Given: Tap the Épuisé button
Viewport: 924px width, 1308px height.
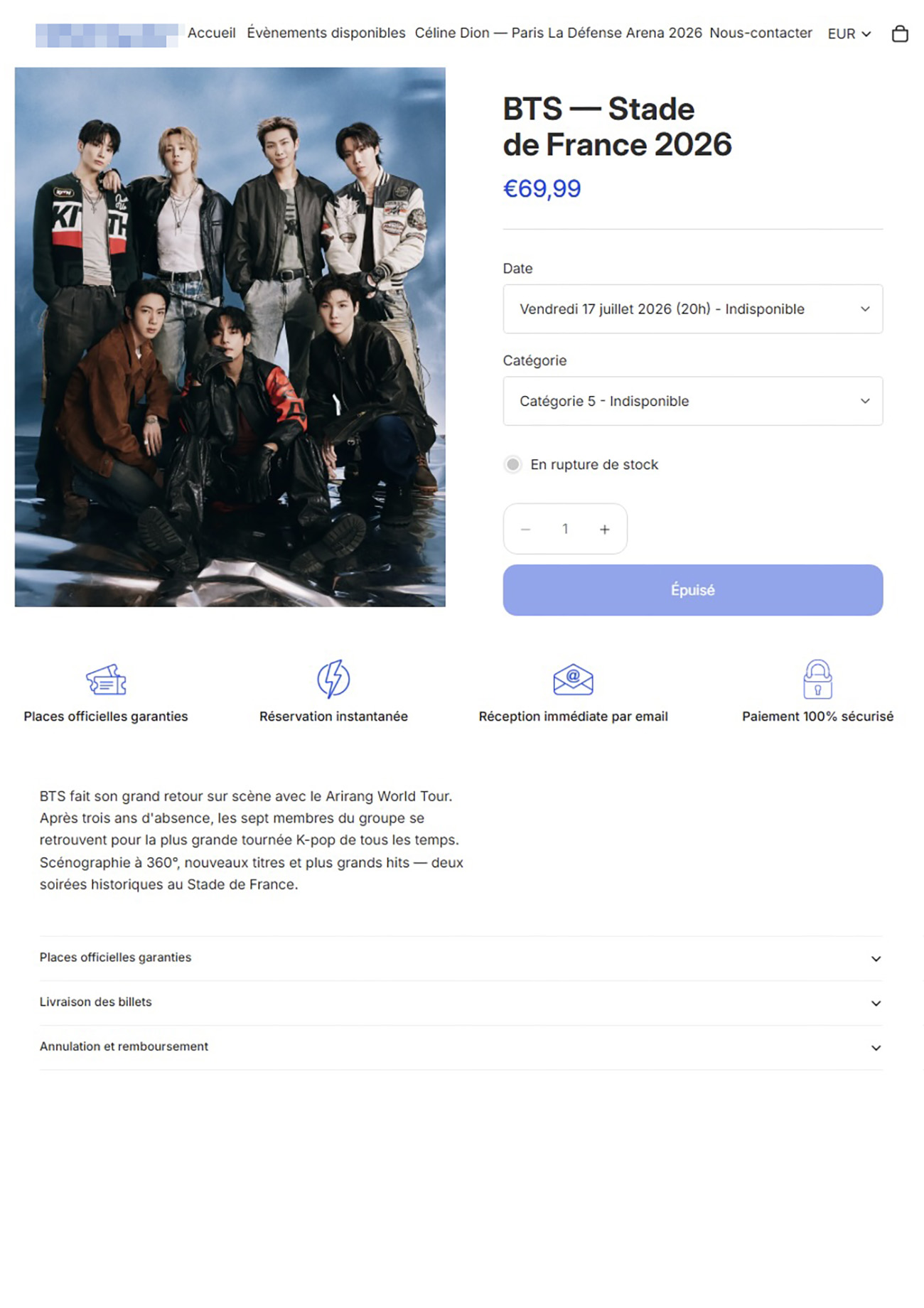Looking at the screenshot, I should [692, 590].
